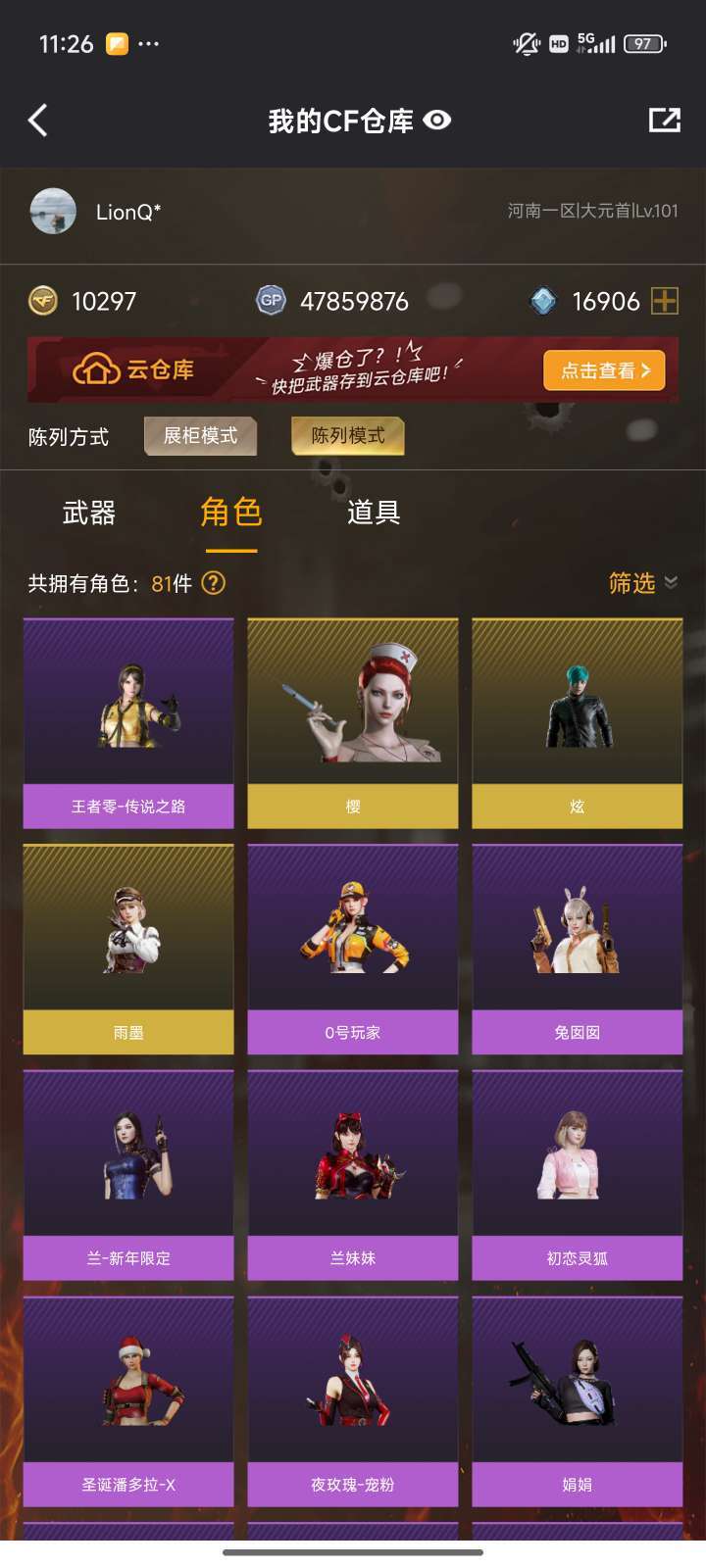Toggle warehouse visibility eye icon

(x=437, y=120)
